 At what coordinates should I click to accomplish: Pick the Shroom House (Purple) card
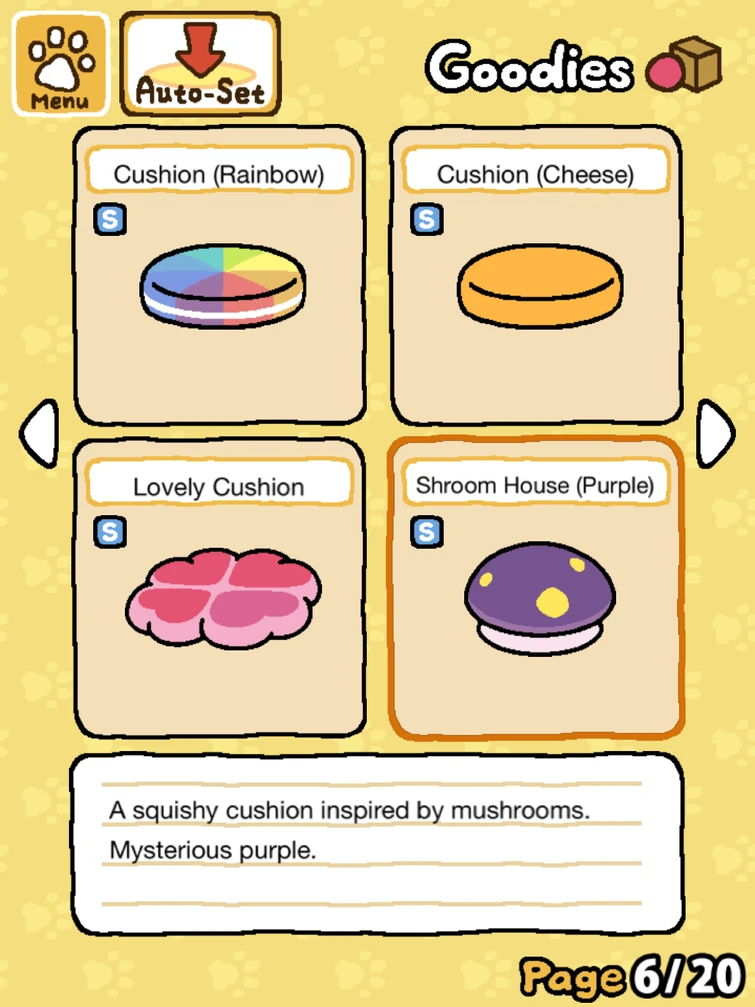(x=536, y=588)
